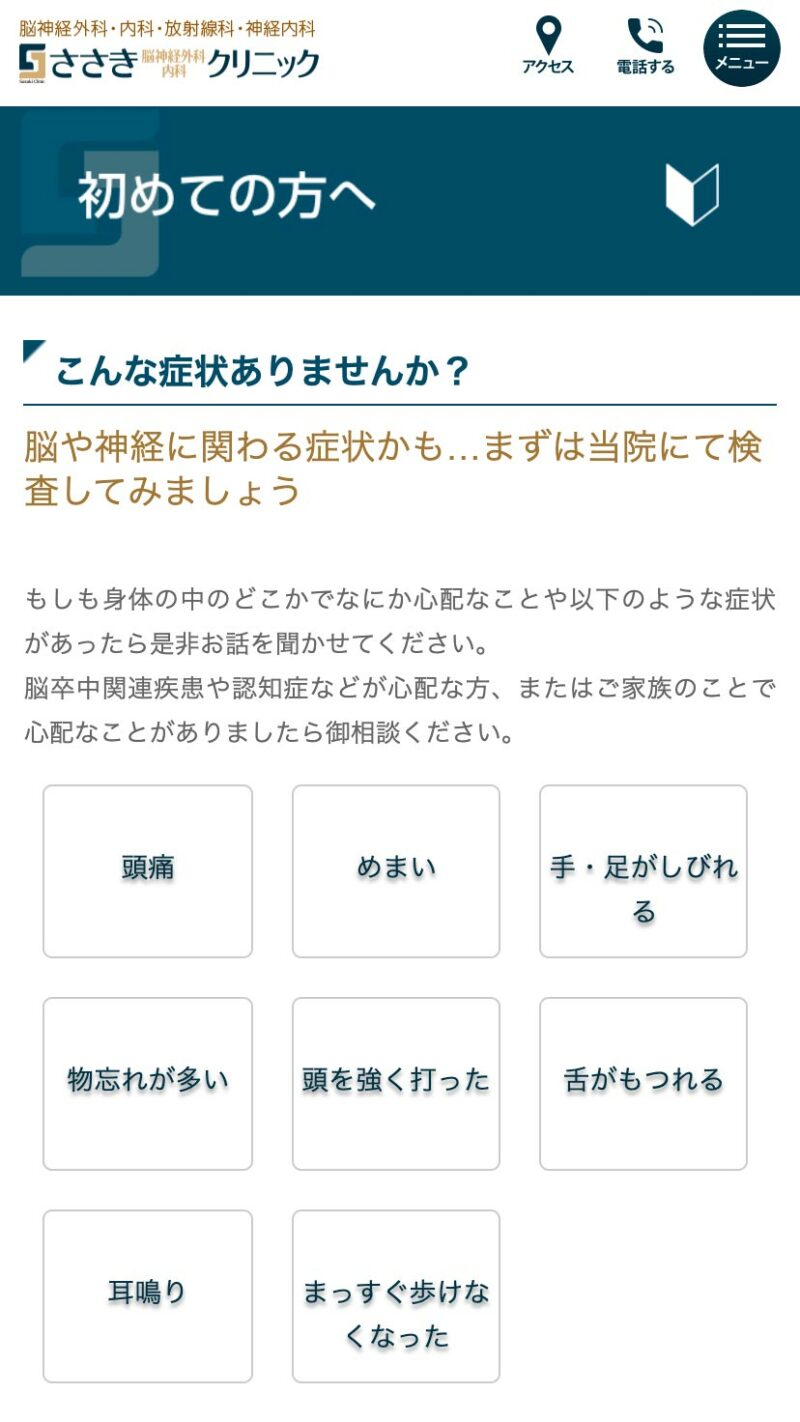Screen dimensions: 800x1422
Task: Choose the 手・足がしびれる symptom
Action: tap(643, 870)
